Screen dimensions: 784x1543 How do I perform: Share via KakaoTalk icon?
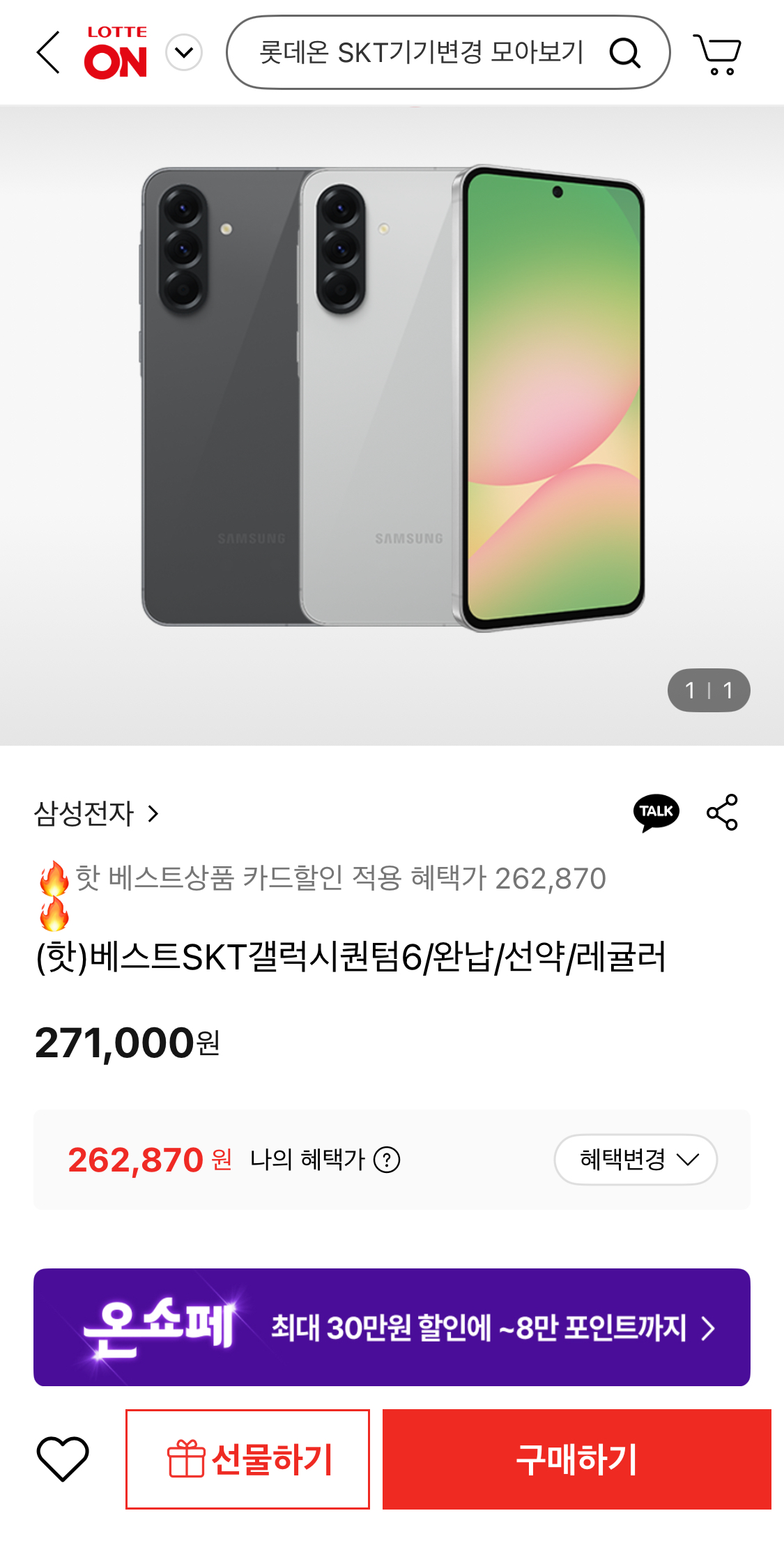click(x=656, y=812)
